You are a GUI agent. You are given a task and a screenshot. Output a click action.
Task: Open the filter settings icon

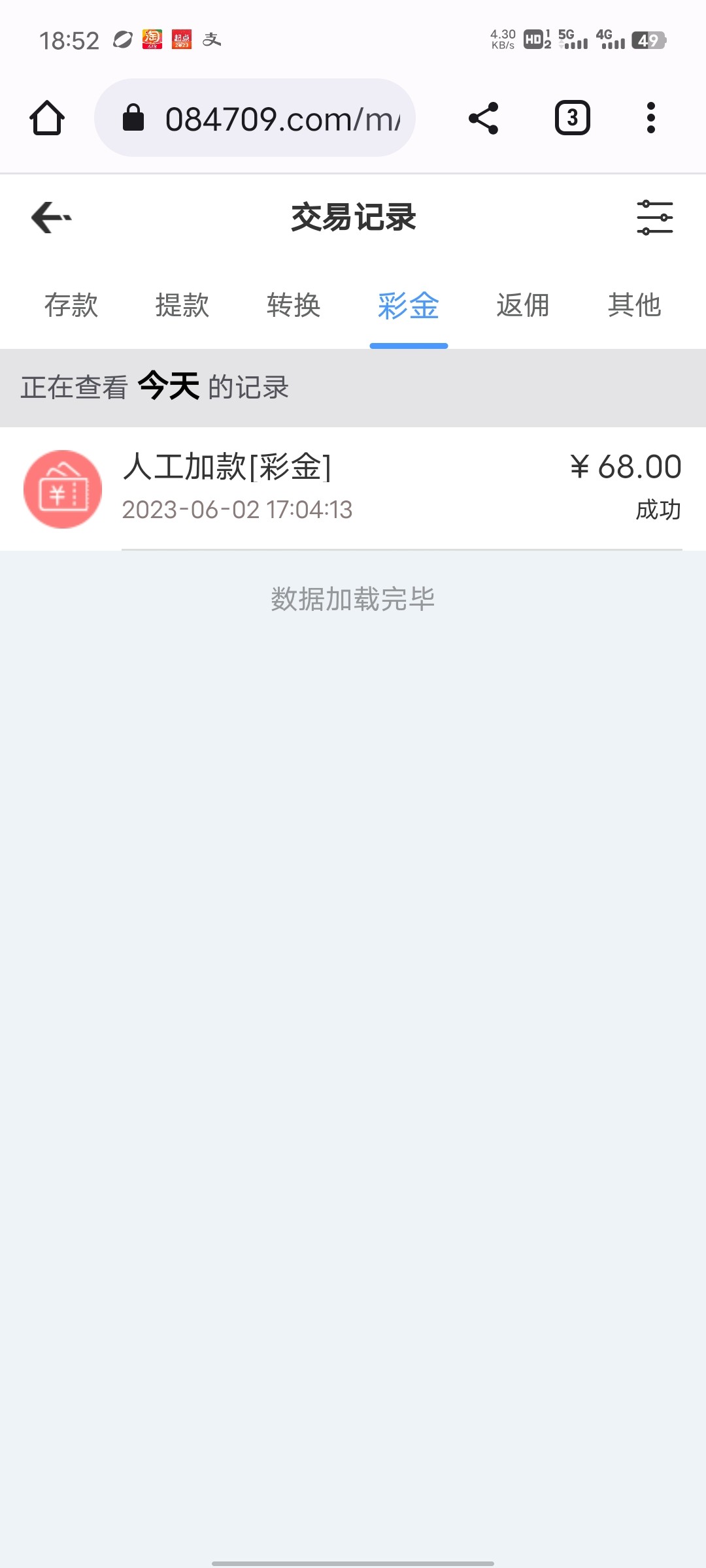click(x=654, y=218)
